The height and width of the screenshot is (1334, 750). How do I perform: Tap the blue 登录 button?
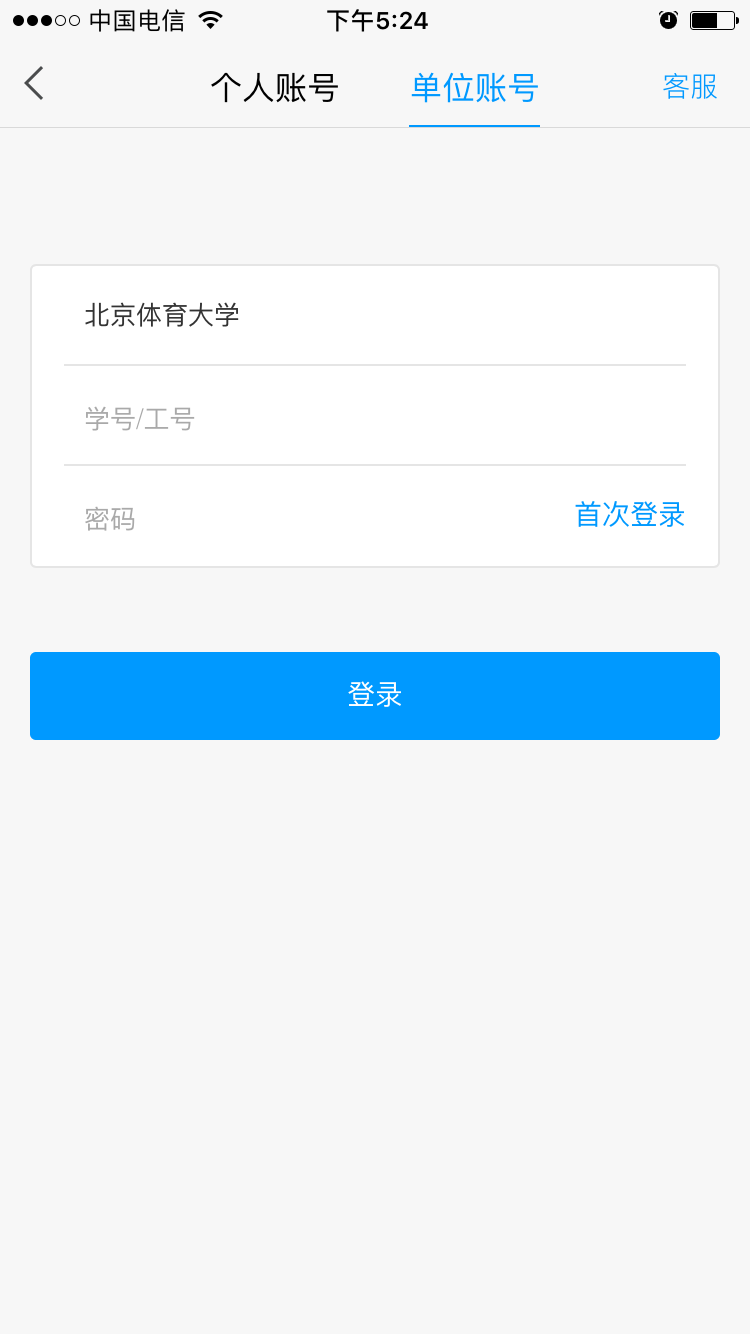[x=375, y=696]
